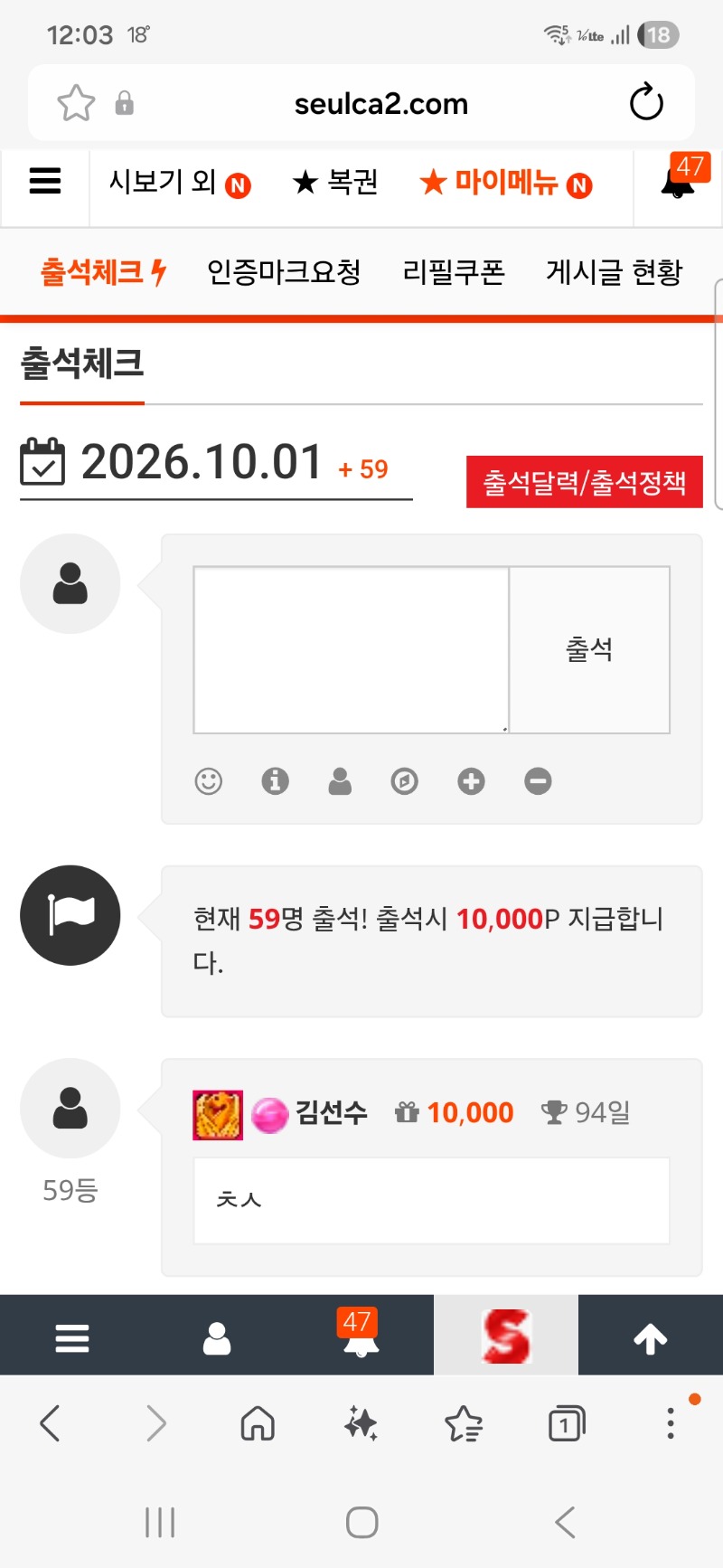Tap the minus icon below text box
Viewport: 723px width, 1568px height.
538,781
